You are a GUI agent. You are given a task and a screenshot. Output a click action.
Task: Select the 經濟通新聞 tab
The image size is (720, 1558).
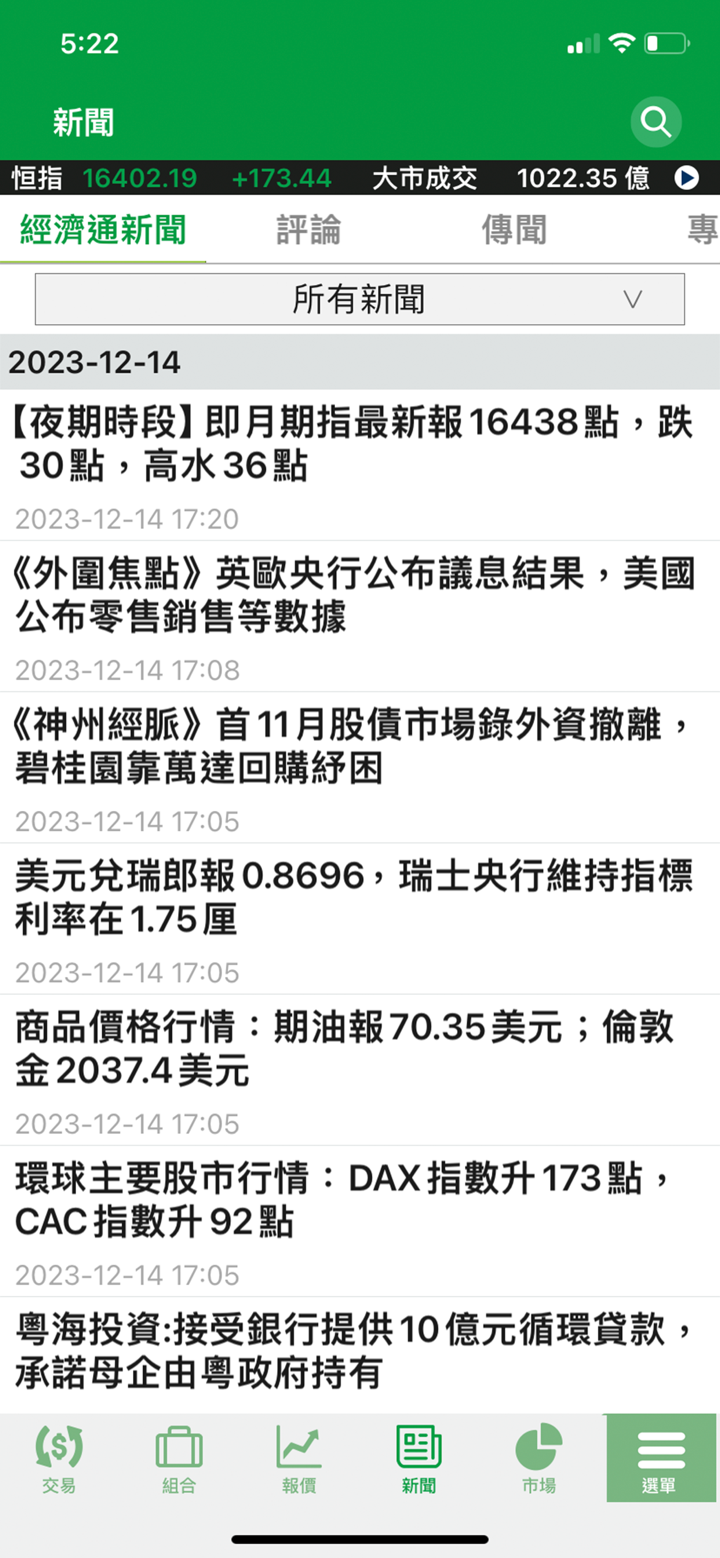click(103, 230)
